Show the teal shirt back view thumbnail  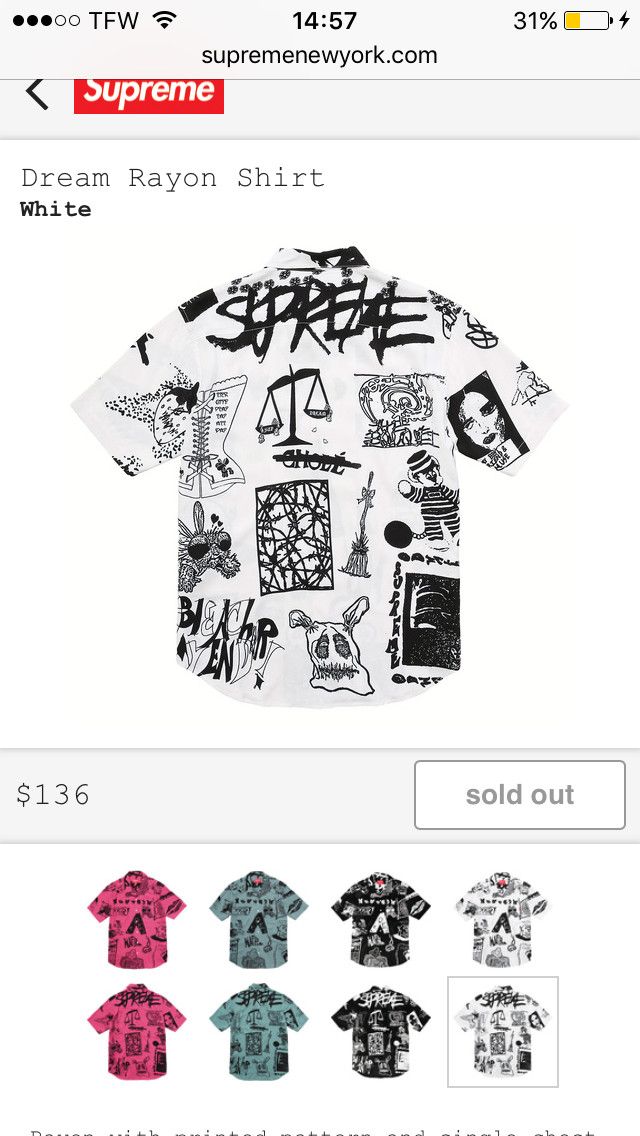pyautogui.click(x=259, y=1032)
